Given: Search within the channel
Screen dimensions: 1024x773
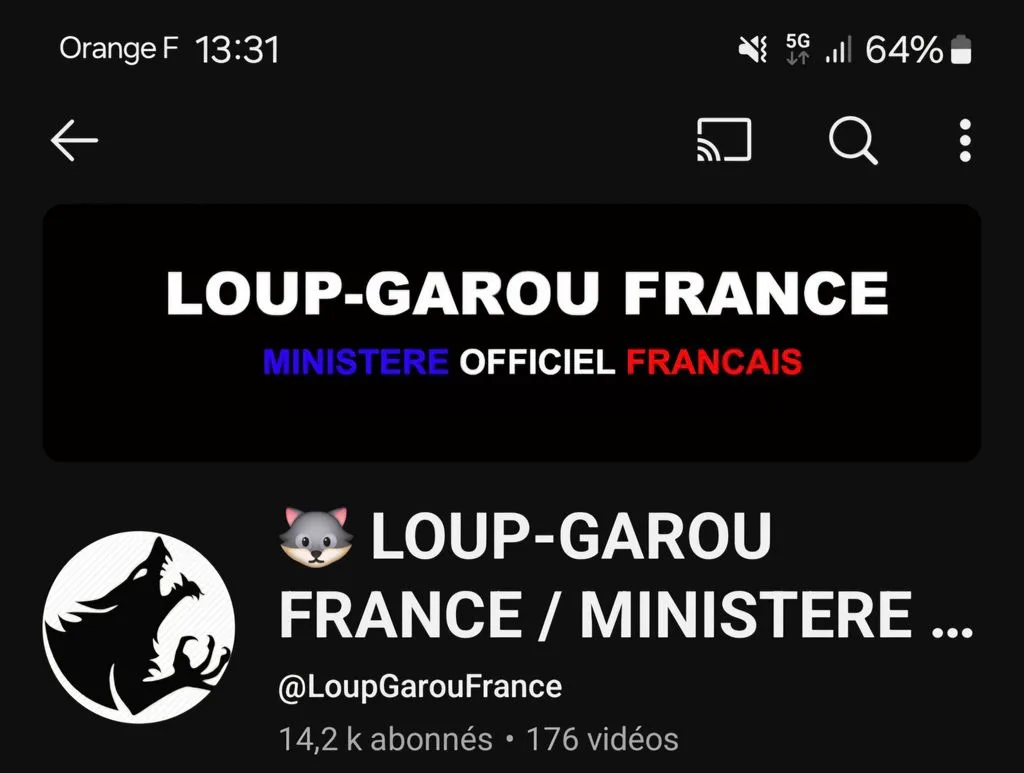Looking at the screenshot, I should pos(853,140).
